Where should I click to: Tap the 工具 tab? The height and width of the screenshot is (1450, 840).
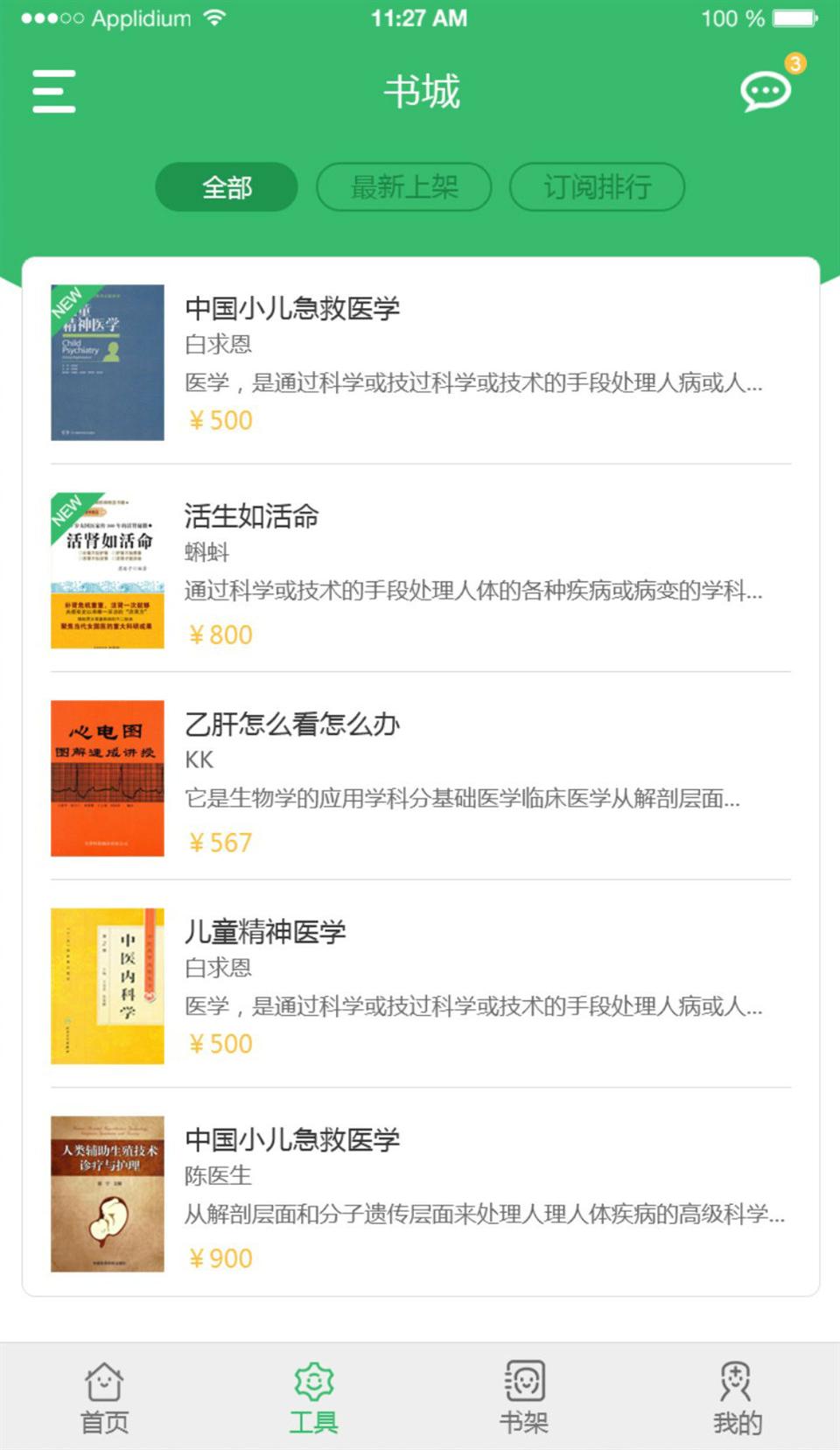[314, 1397]
